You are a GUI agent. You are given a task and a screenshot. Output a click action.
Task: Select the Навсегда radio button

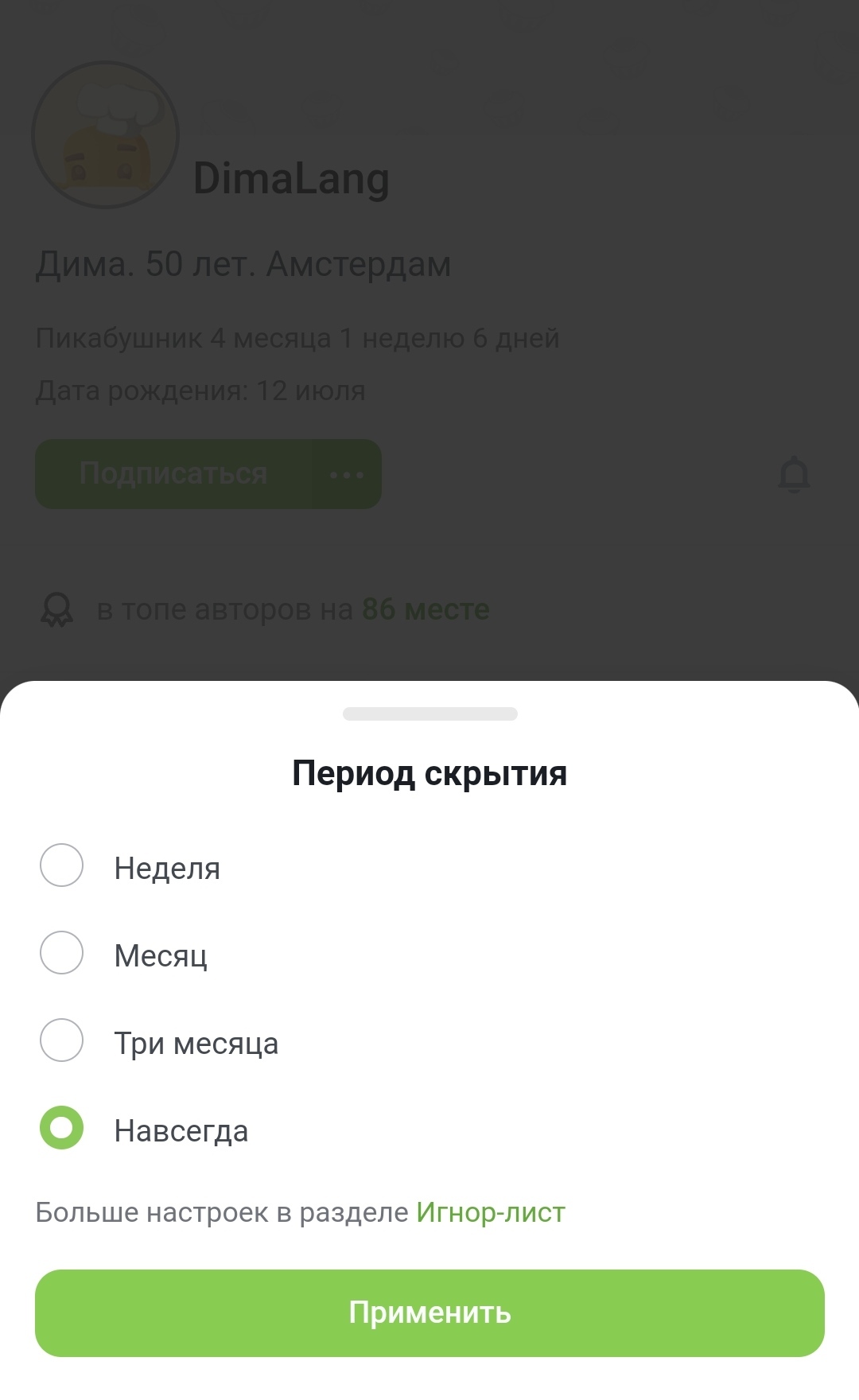click(62, 1128)
